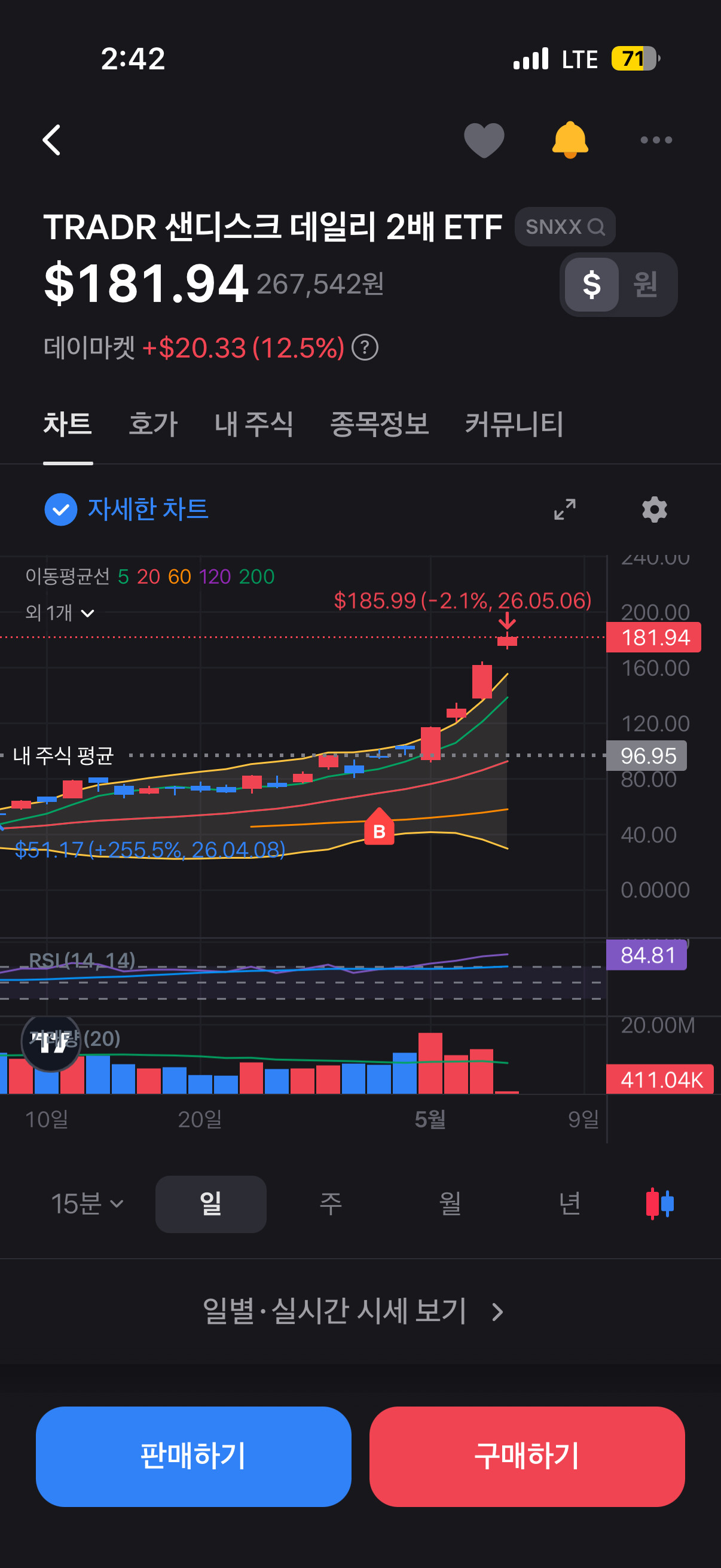
Task: Open the 내 주식 tab
Action: point(253,424)
